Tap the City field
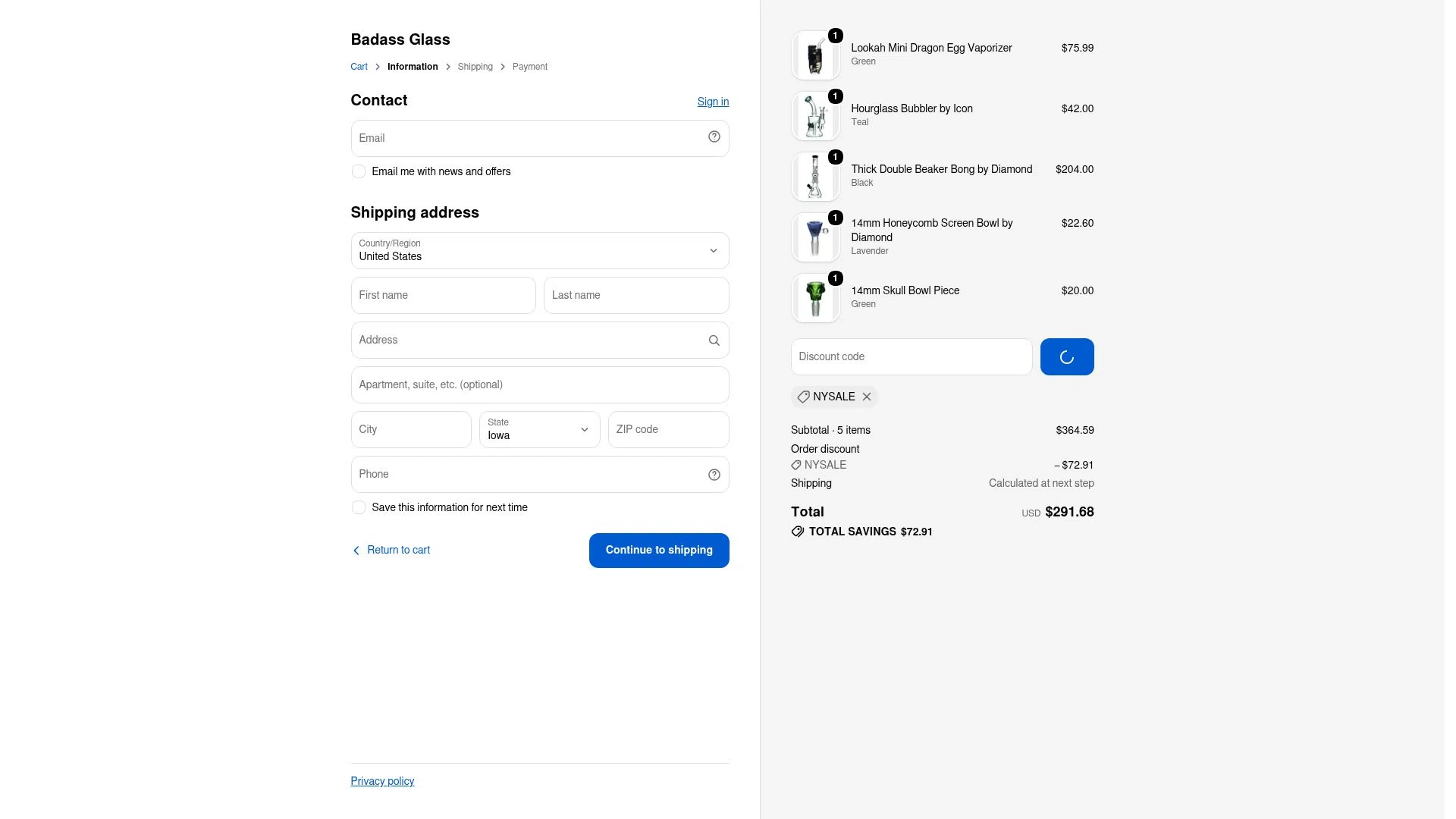This screenshot has width=1456, height=819. coord(411,430)
